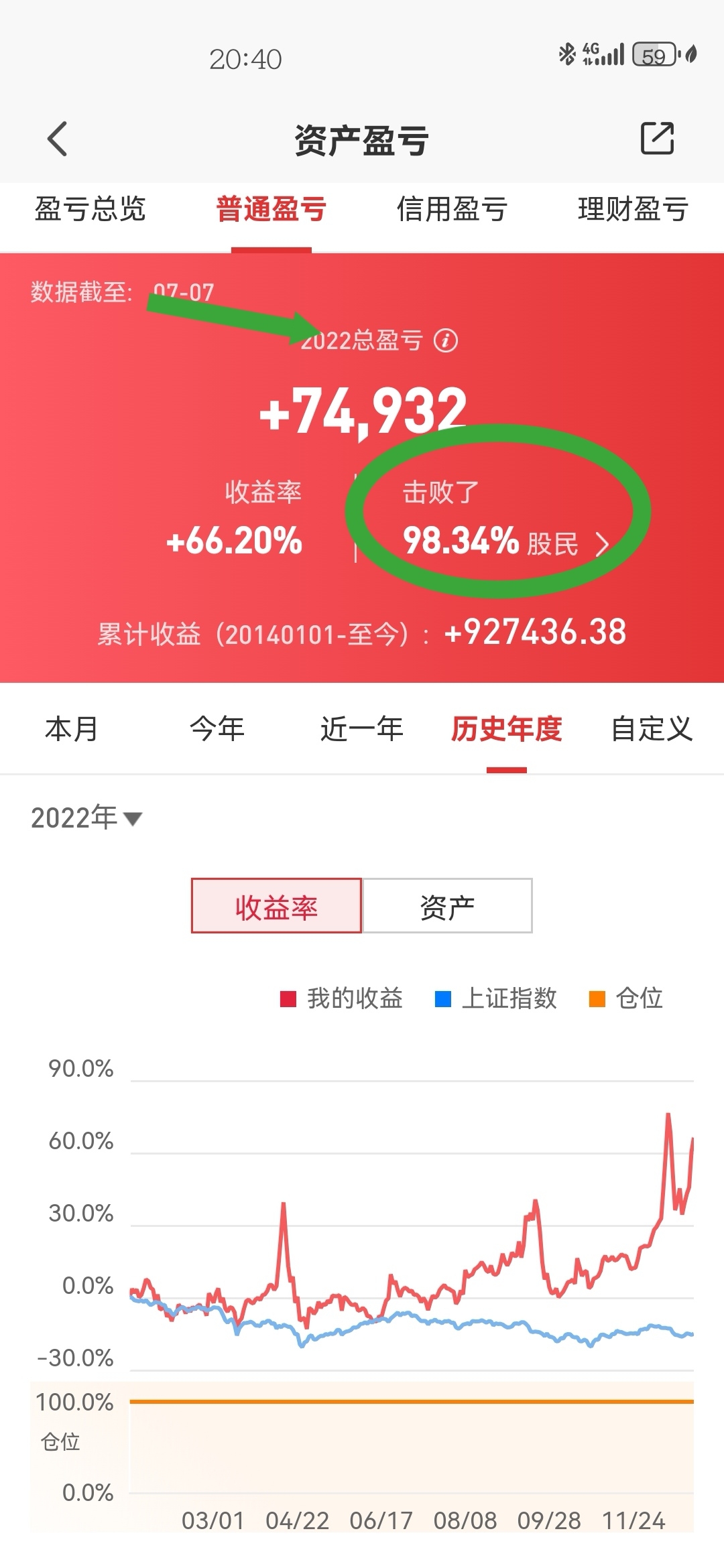Share the 资产盈亏 page
The image size is (724, 1568).
(x=657, y=139)
